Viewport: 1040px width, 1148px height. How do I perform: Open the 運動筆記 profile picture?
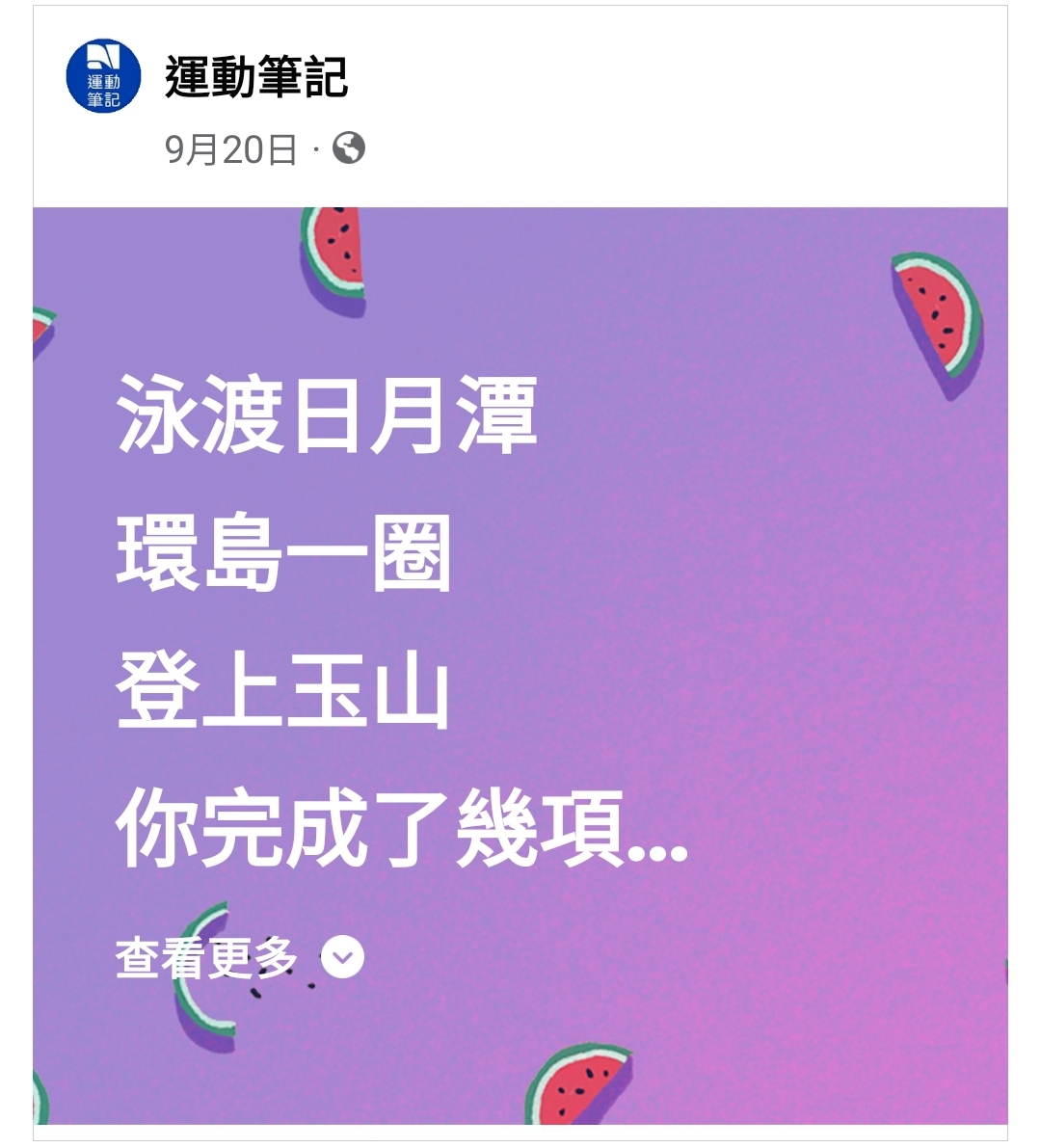104,77
